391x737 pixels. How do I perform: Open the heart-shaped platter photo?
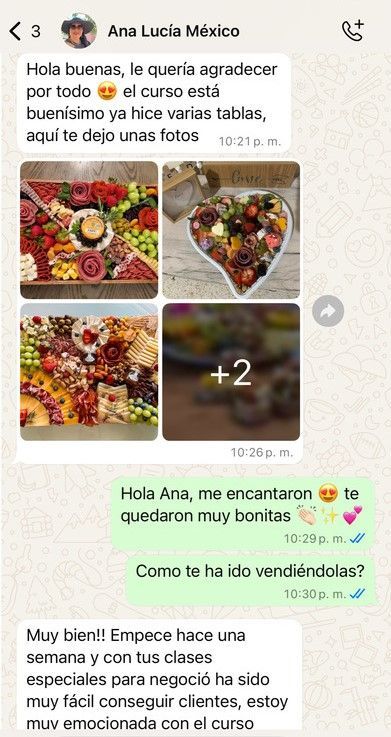[231, 230]
